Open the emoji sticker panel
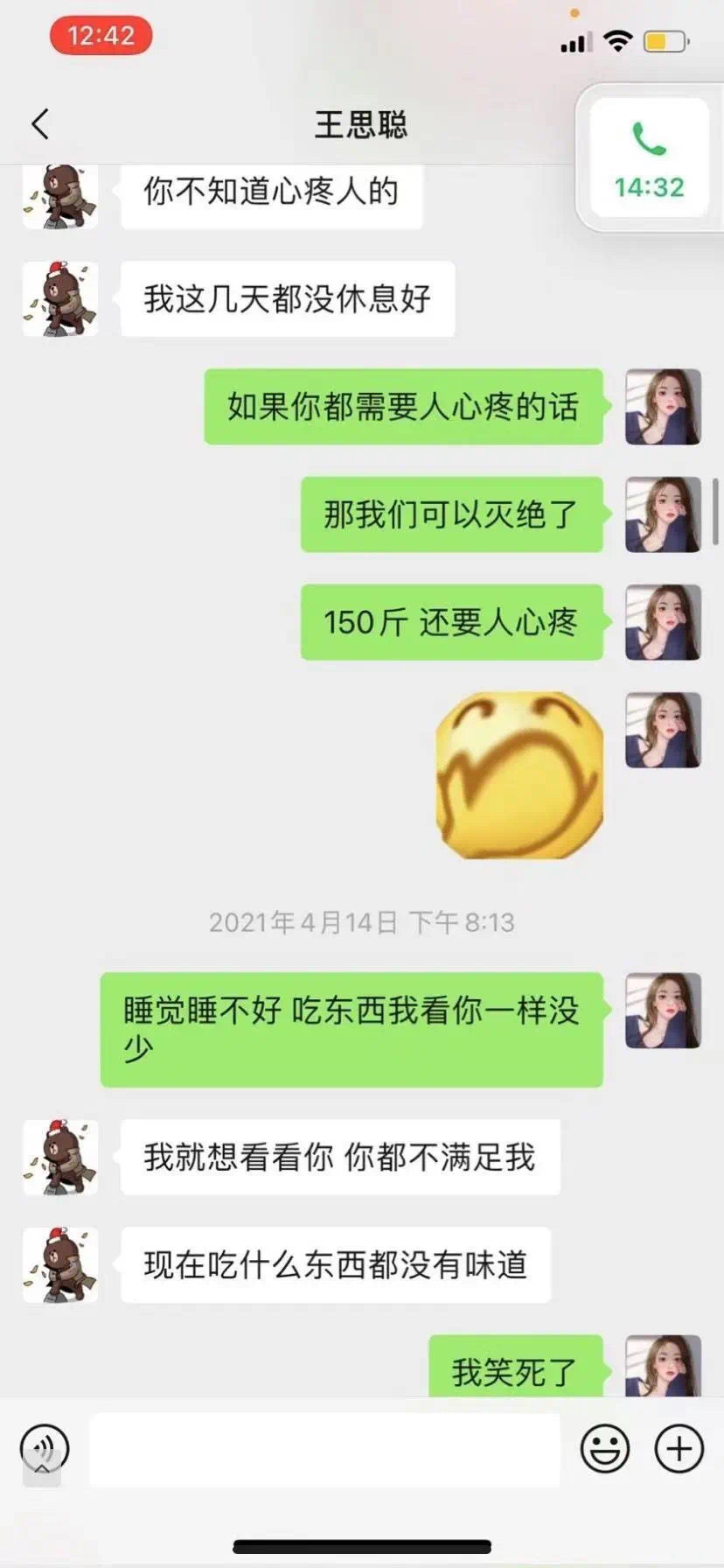The height and width of the screenshot is (1568, 724). click(605, 1448)
